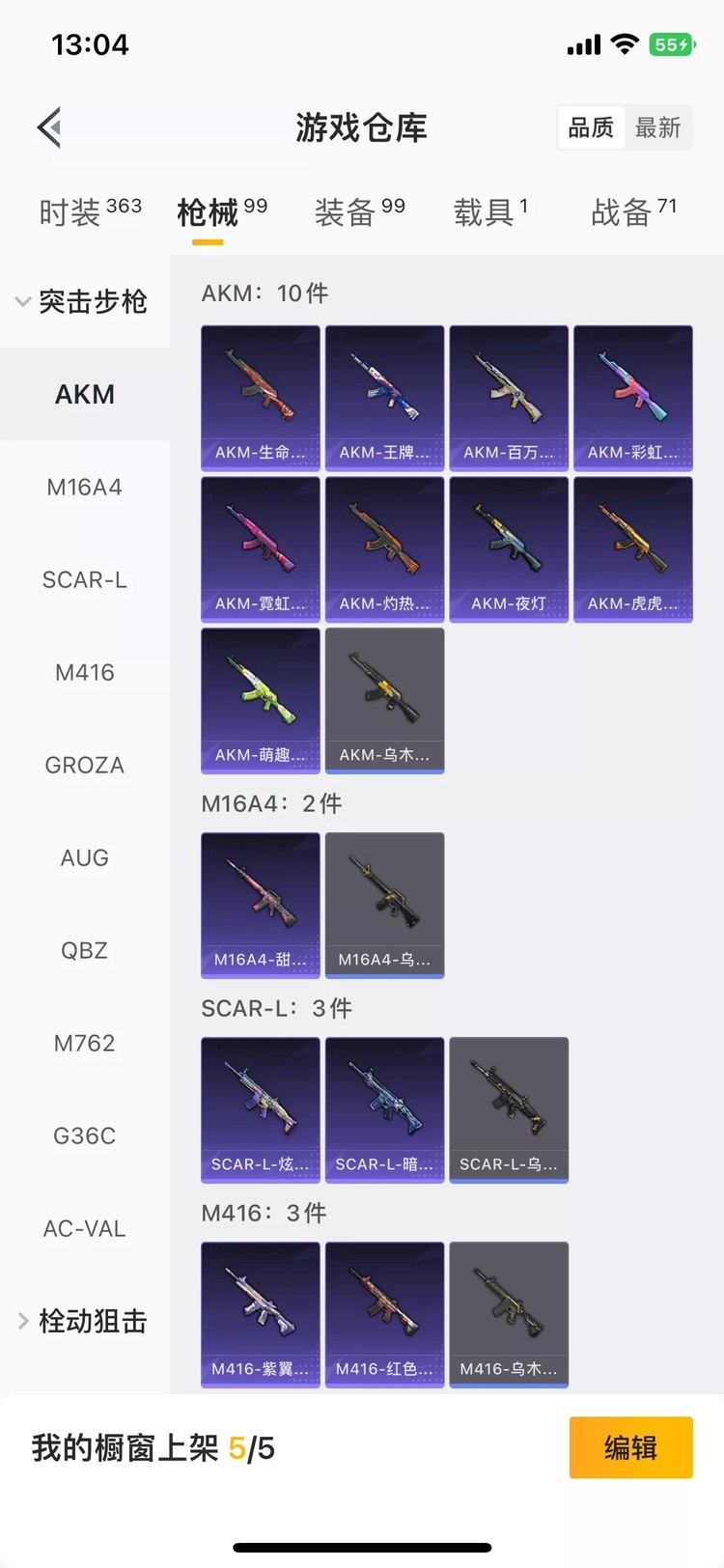Select AUG in the sidebar
This screenshot has height=1568, width=724.
pos(85,858)
